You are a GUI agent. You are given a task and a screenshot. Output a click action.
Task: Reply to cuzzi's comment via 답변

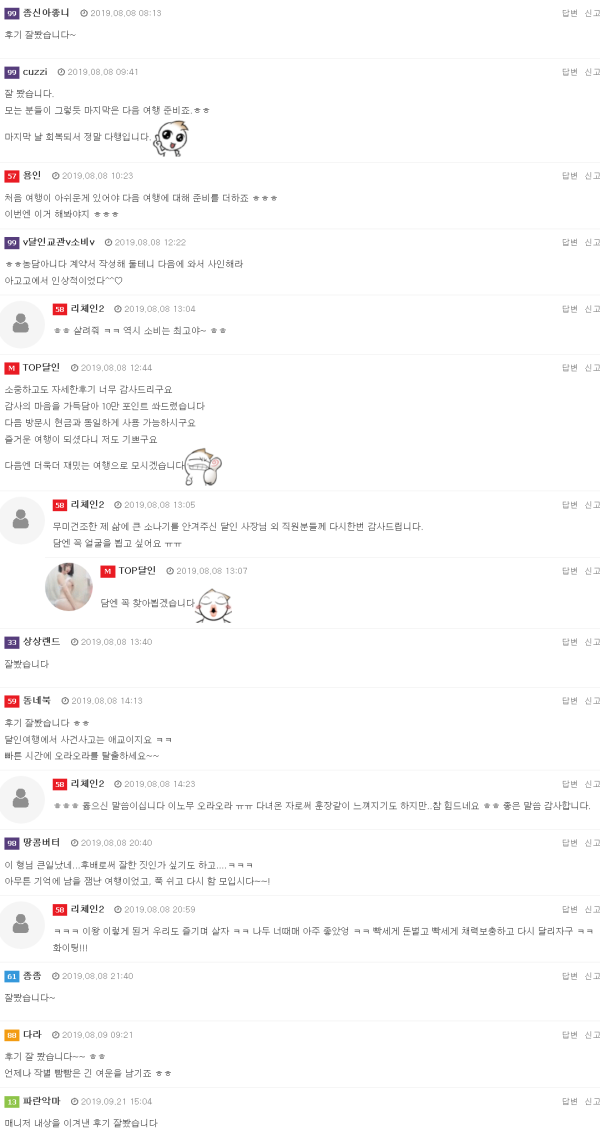(569, 71)
